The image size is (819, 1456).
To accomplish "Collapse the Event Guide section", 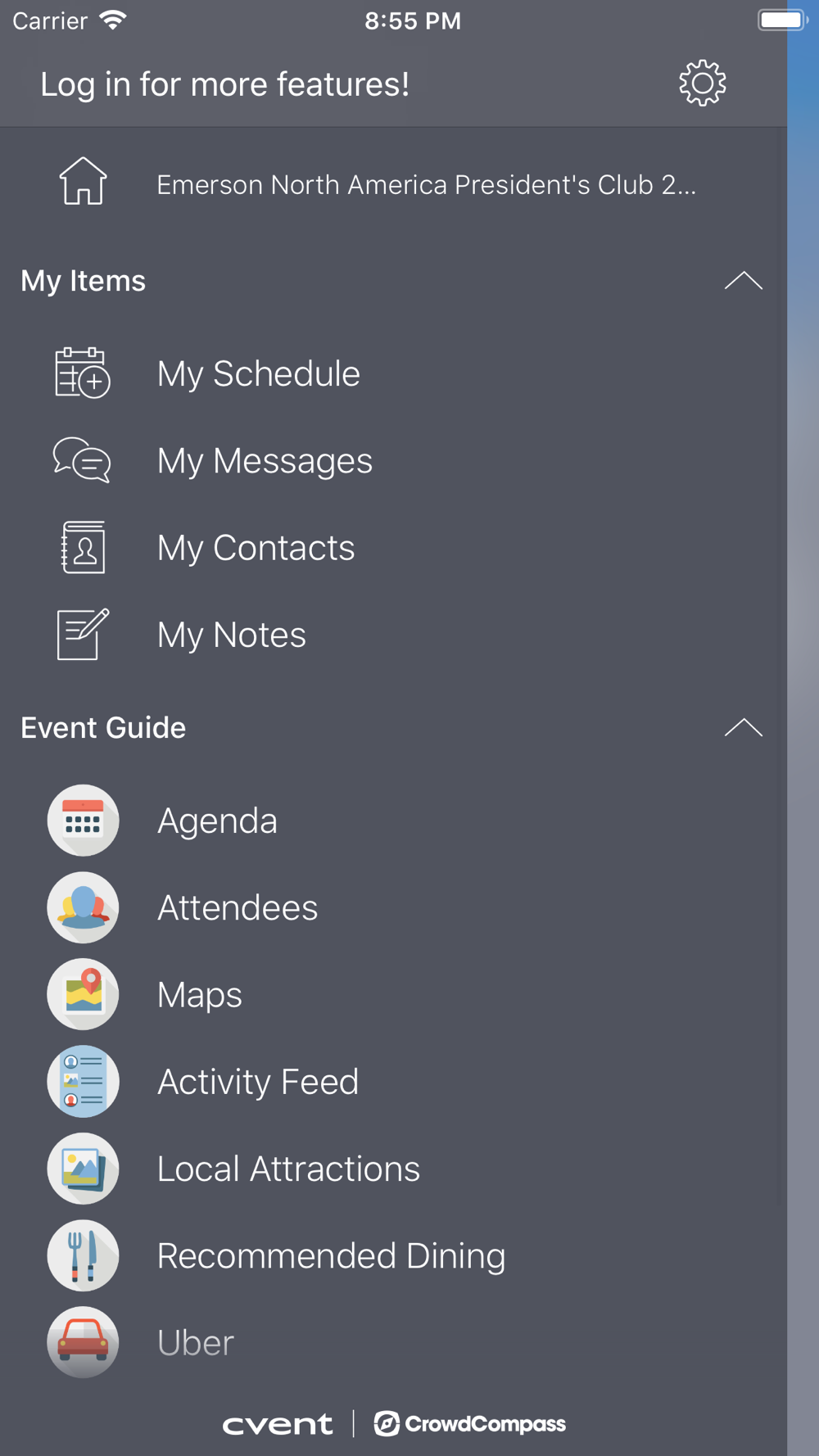I will point(743,728).
